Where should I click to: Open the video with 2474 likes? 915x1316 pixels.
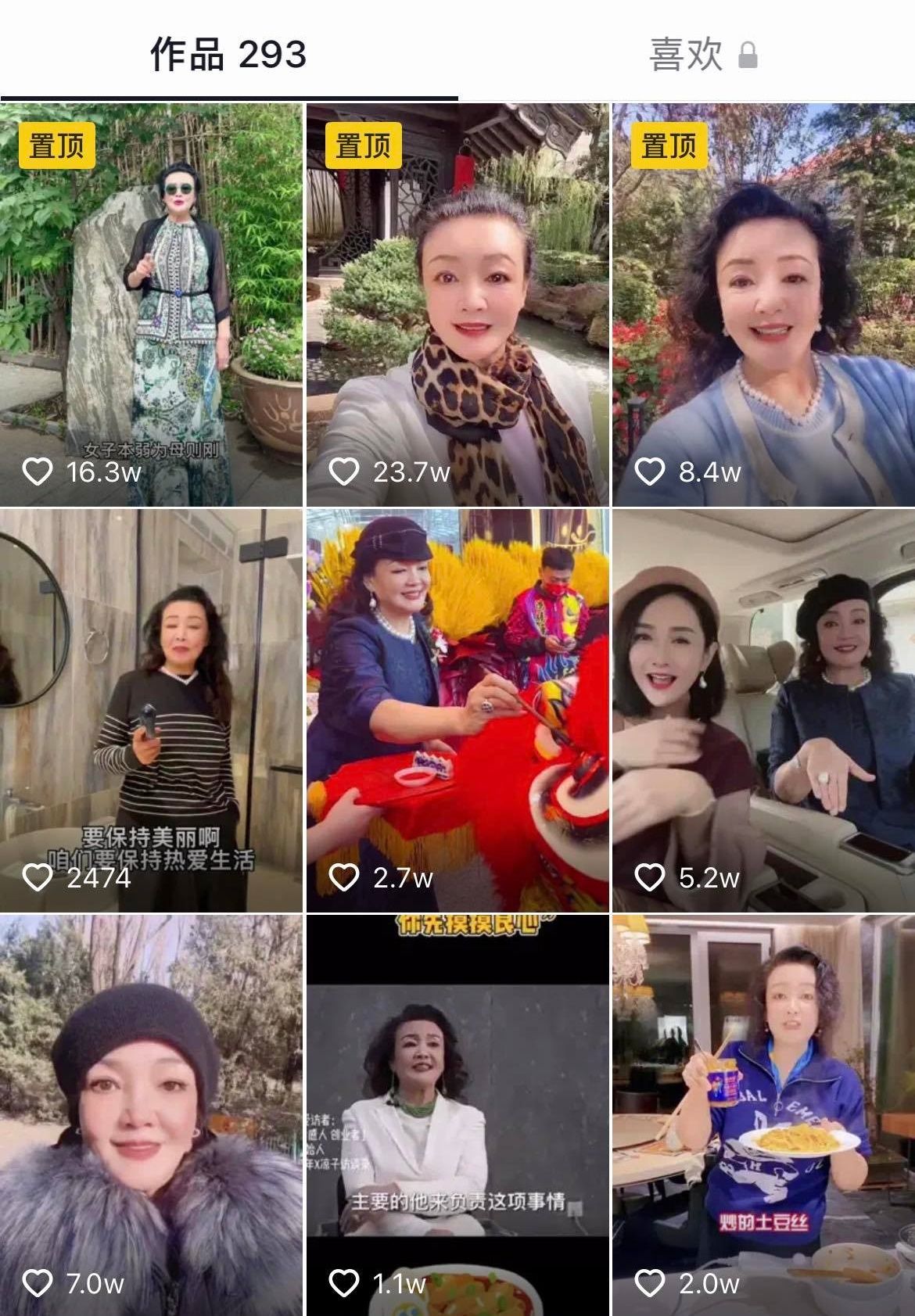(x=151, y=710)
